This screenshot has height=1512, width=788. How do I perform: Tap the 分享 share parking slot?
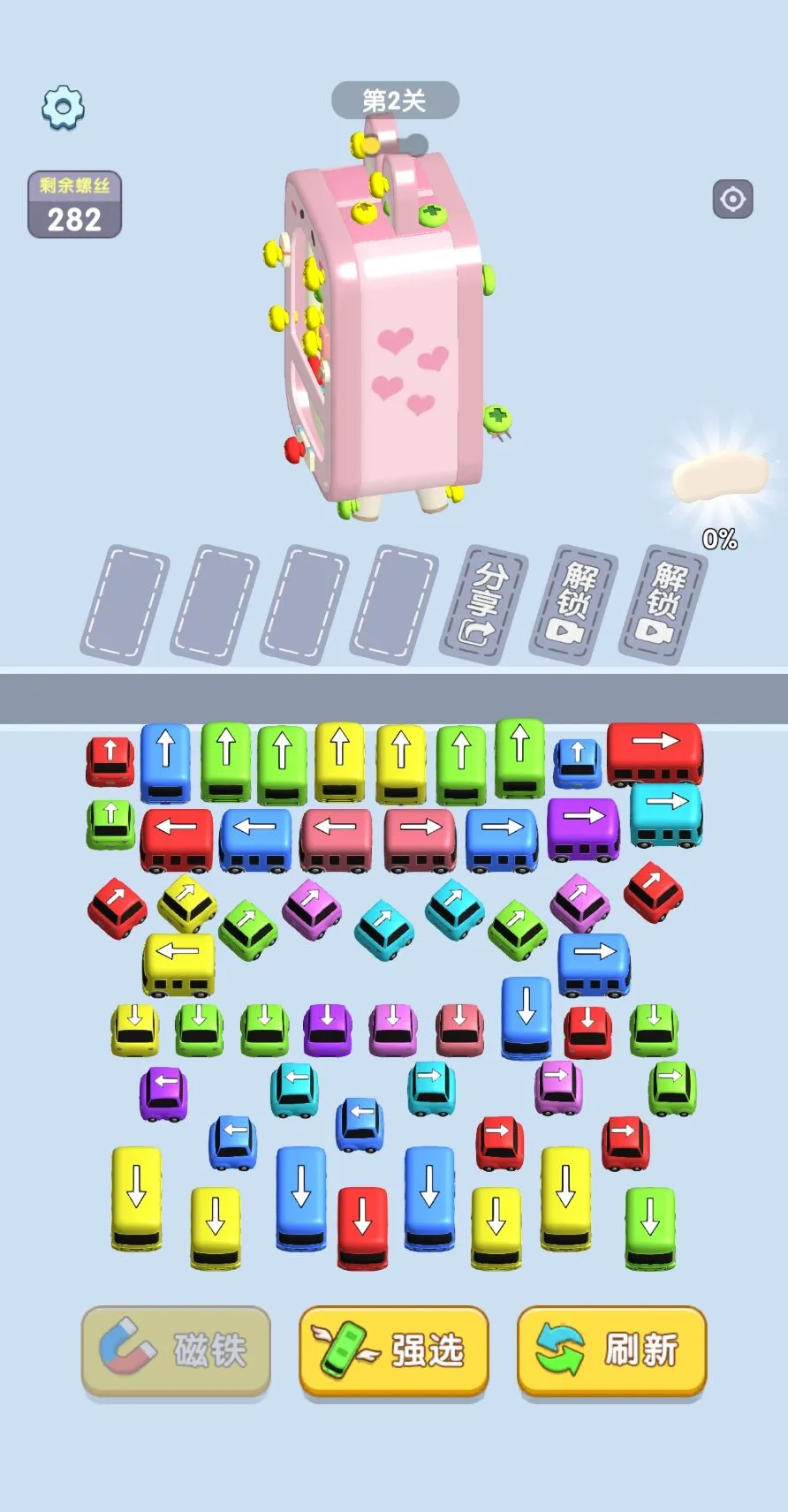483,605
